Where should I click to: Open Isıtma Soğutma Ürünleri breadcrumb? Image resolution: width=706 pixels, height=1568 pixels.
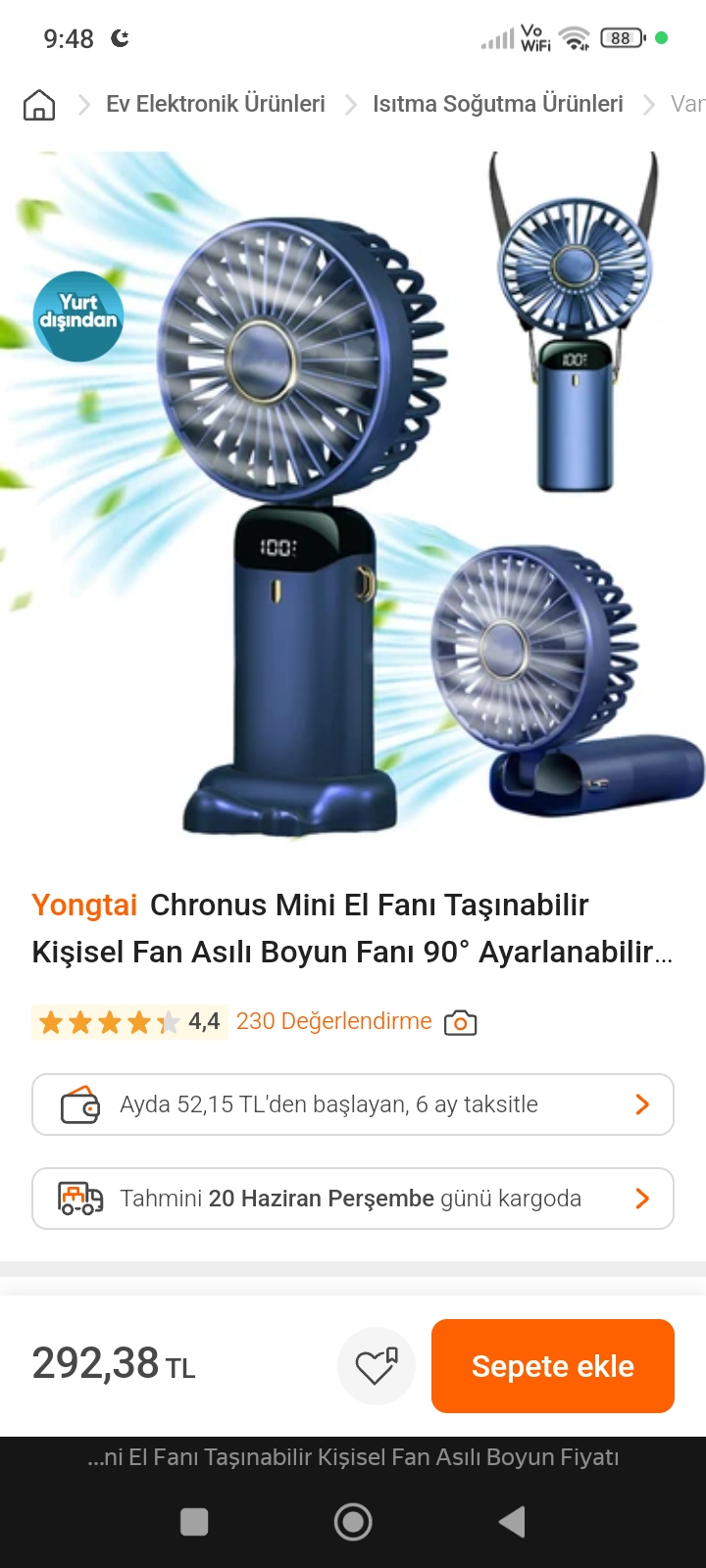point(497,104)
